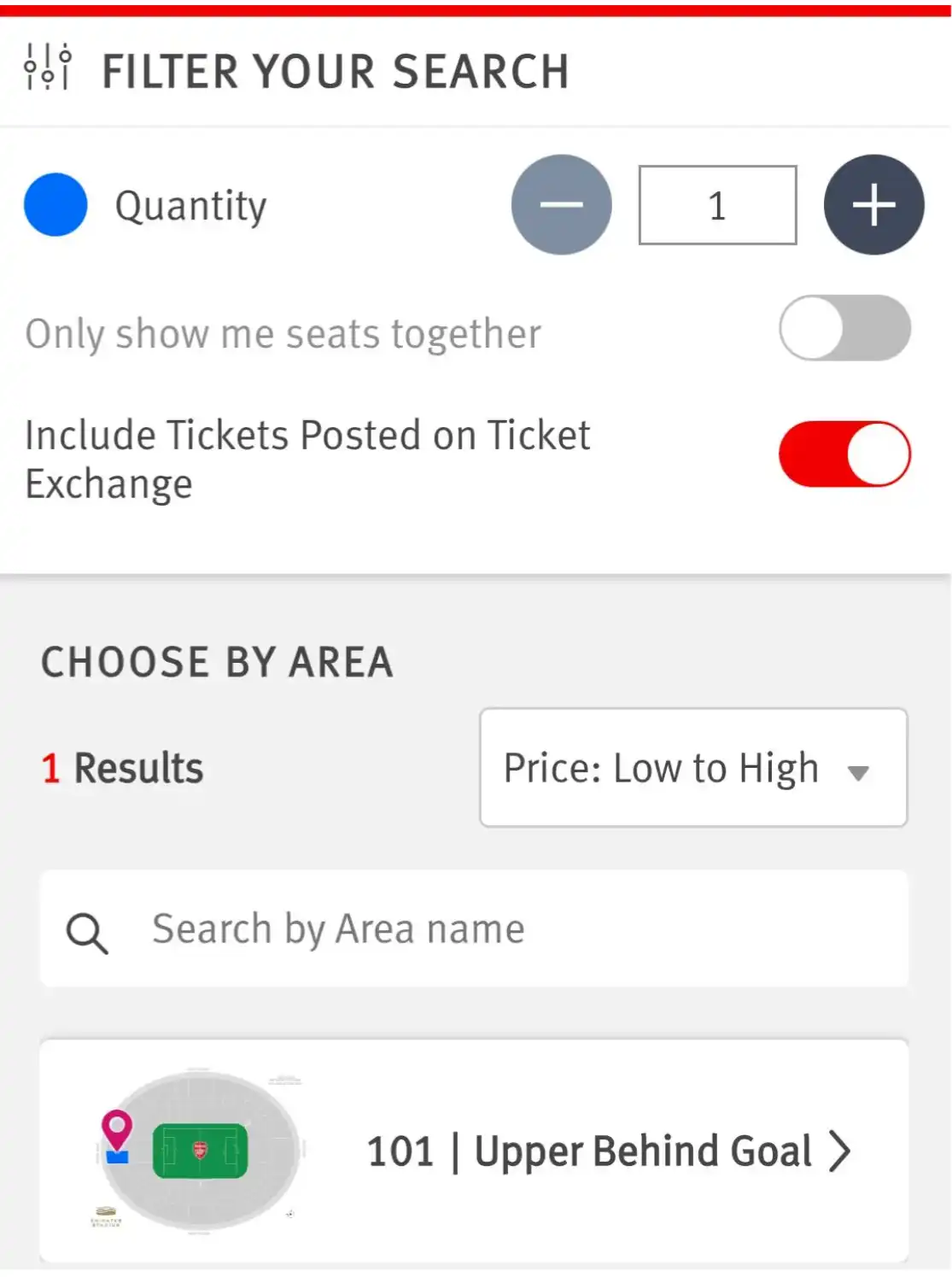Click the plus icon to increase quantity
The width and height of the screenshot is (952, 1277).
tap(873, 204)
